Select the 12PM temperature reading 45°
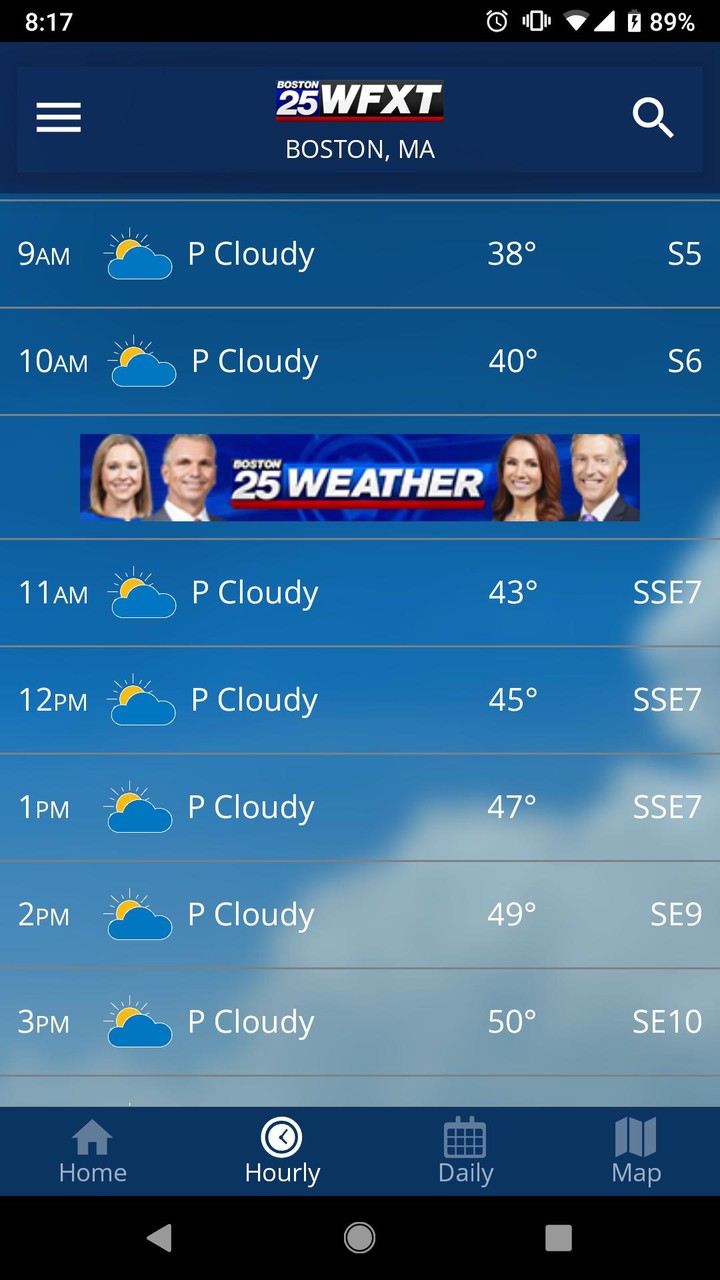The width and height of the screenshot is (720, 1280). [511, 699]
